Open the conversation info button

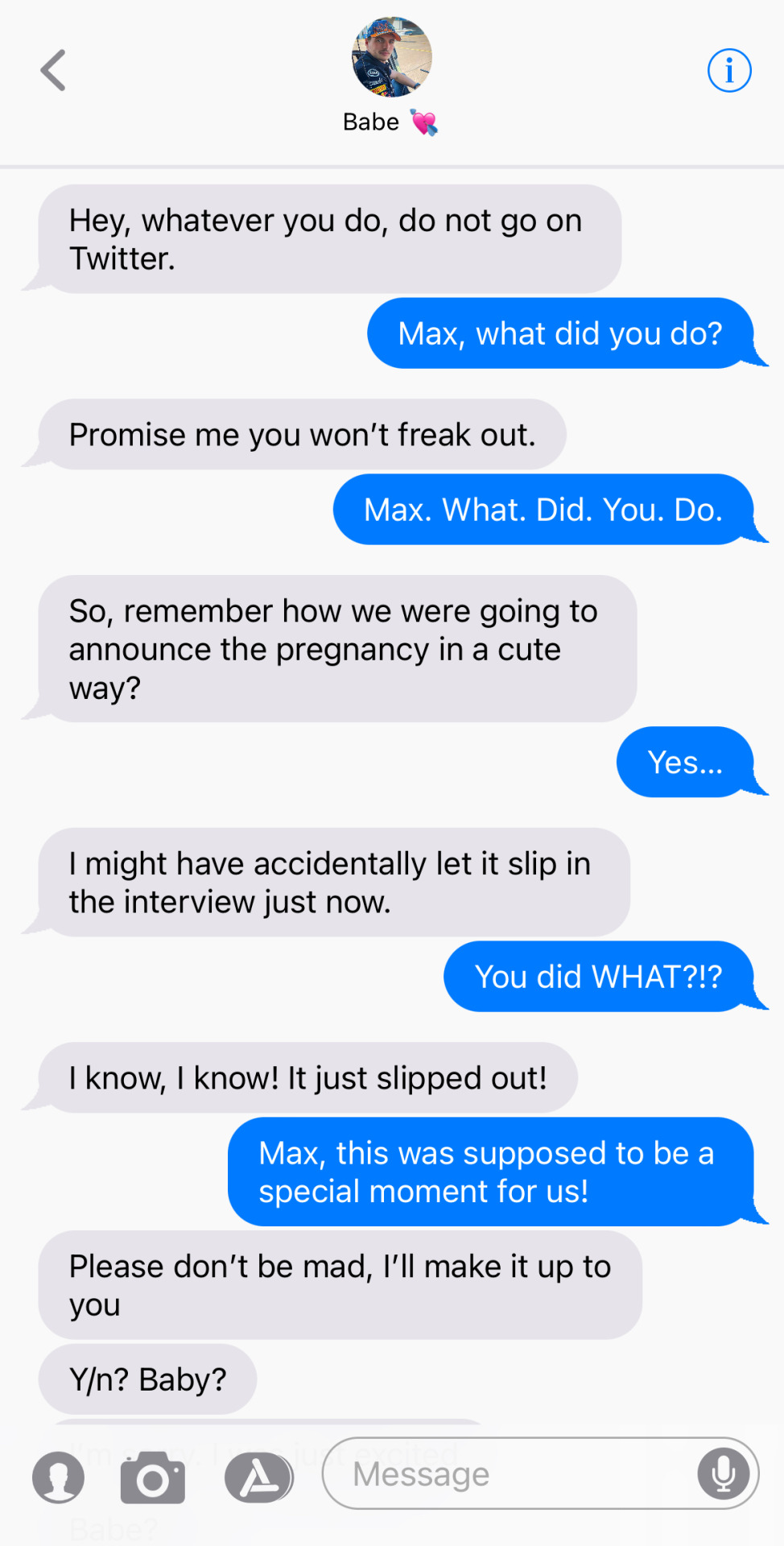(x=729, y=71)
